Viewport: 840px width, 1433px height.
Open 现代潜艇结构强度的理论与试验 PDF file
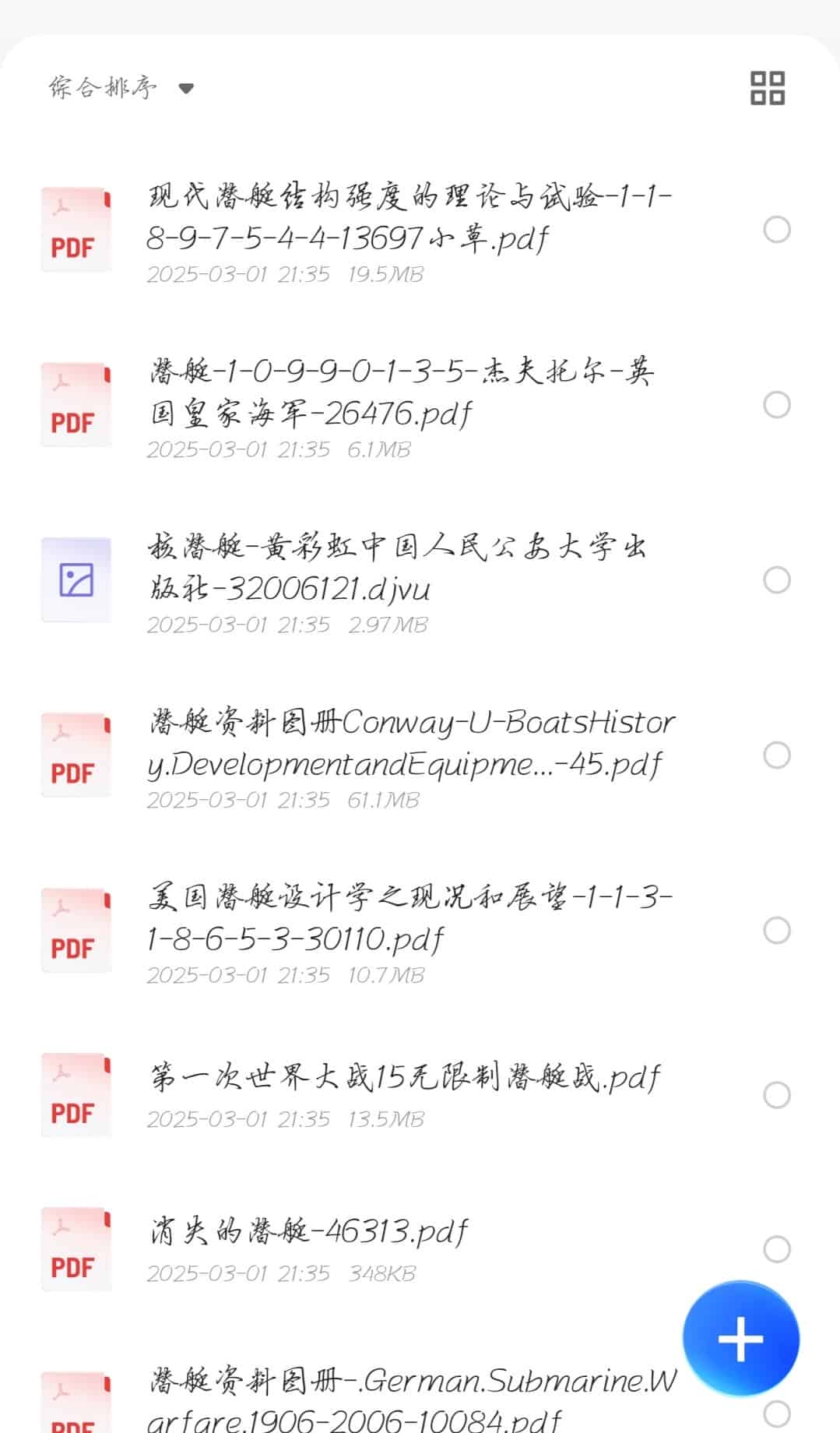pos(409,217)
